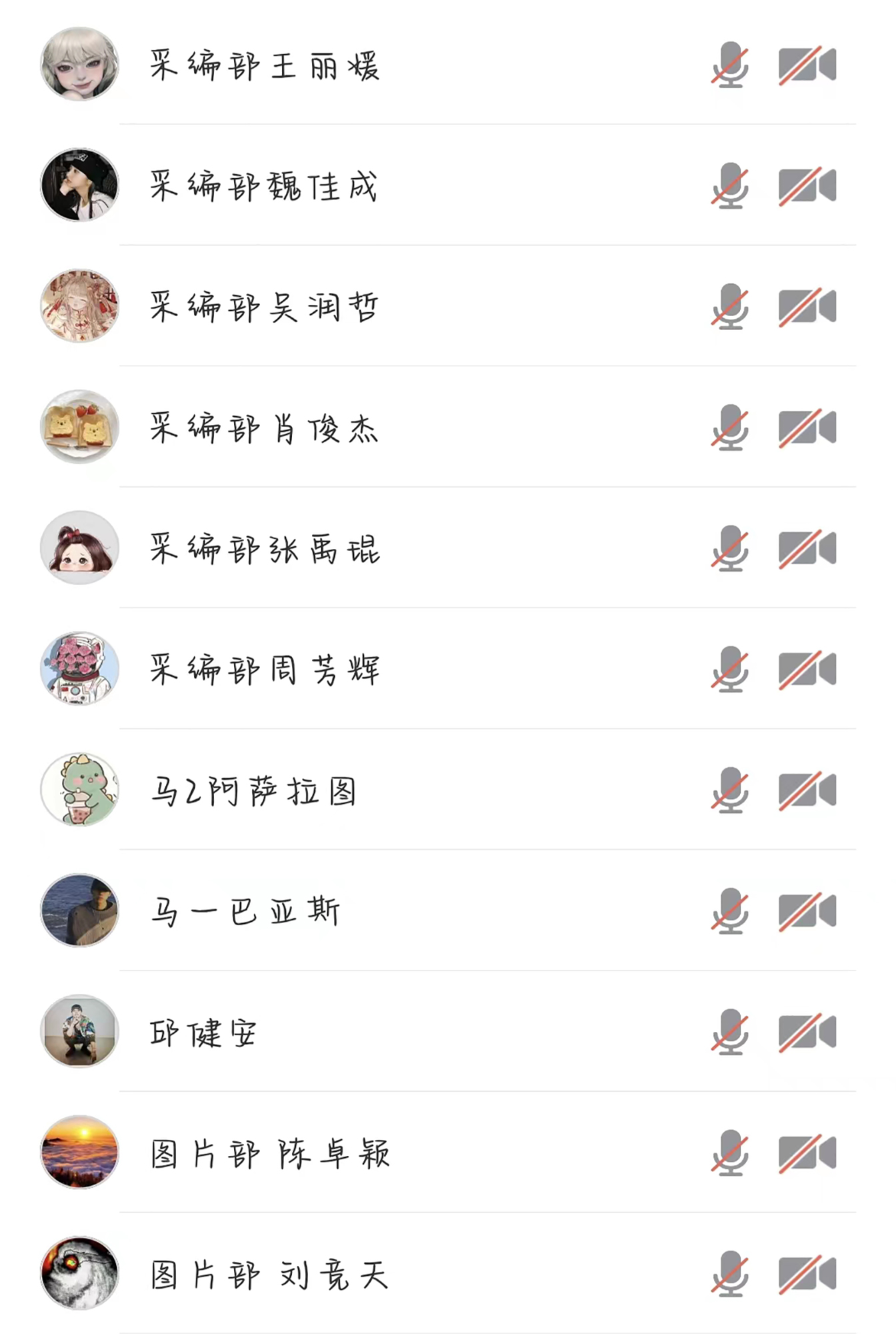
Task: Open 采编部肖俊杰 in the participant list
Action: coord(264,428)
